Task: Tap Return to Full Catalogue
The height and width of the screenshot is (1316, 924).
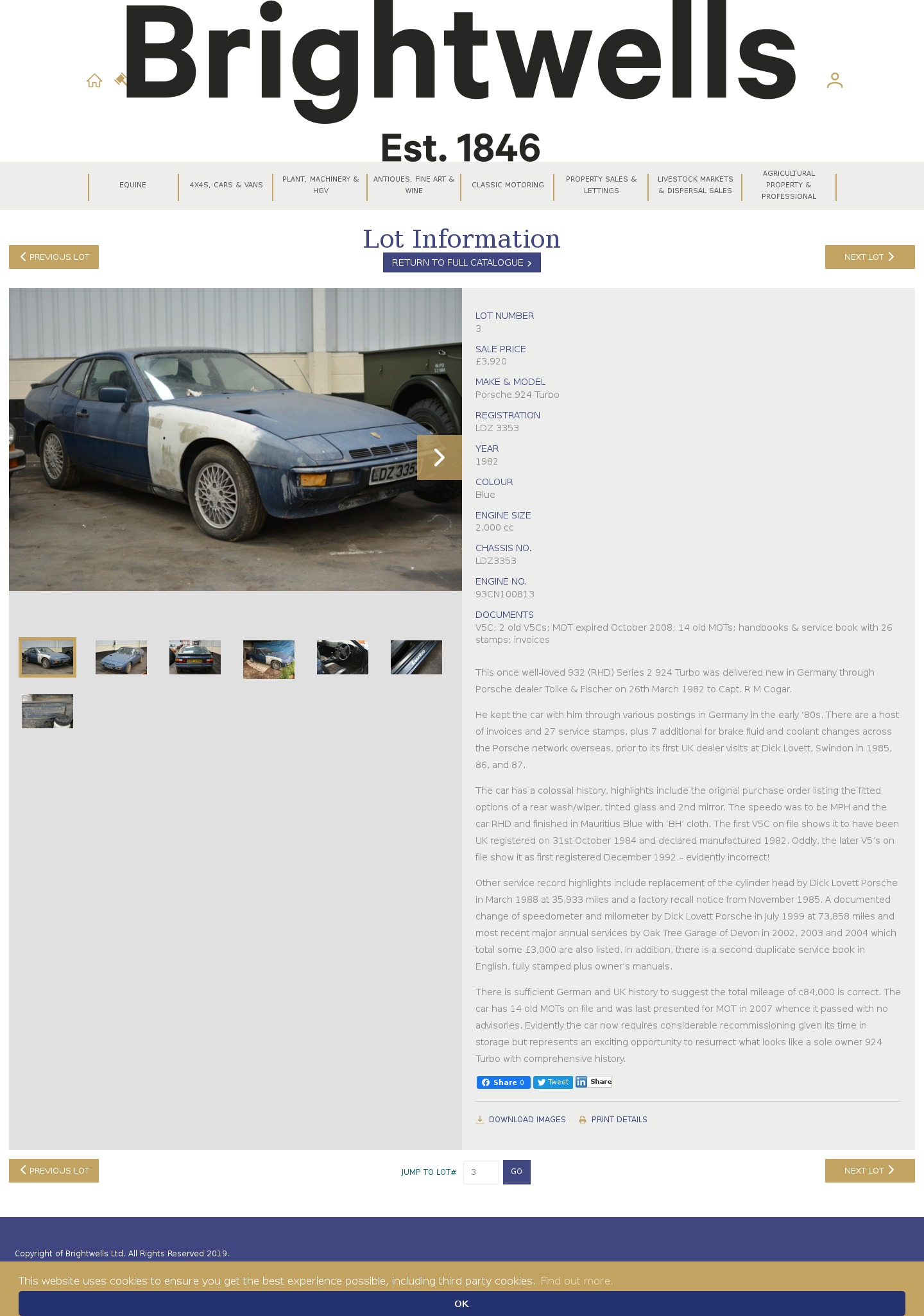Action: (x=461, y=262)
